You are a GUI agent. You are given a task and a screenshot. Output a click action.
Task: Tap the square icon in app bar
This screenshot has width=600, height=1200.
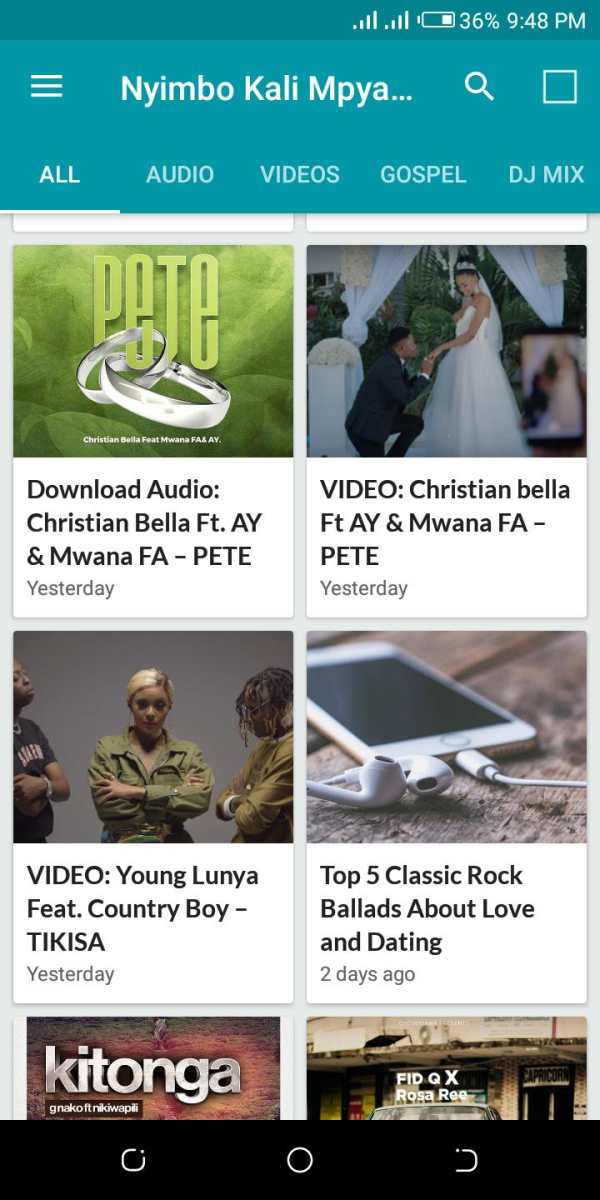pyautogui.click(x=560, y=87)
